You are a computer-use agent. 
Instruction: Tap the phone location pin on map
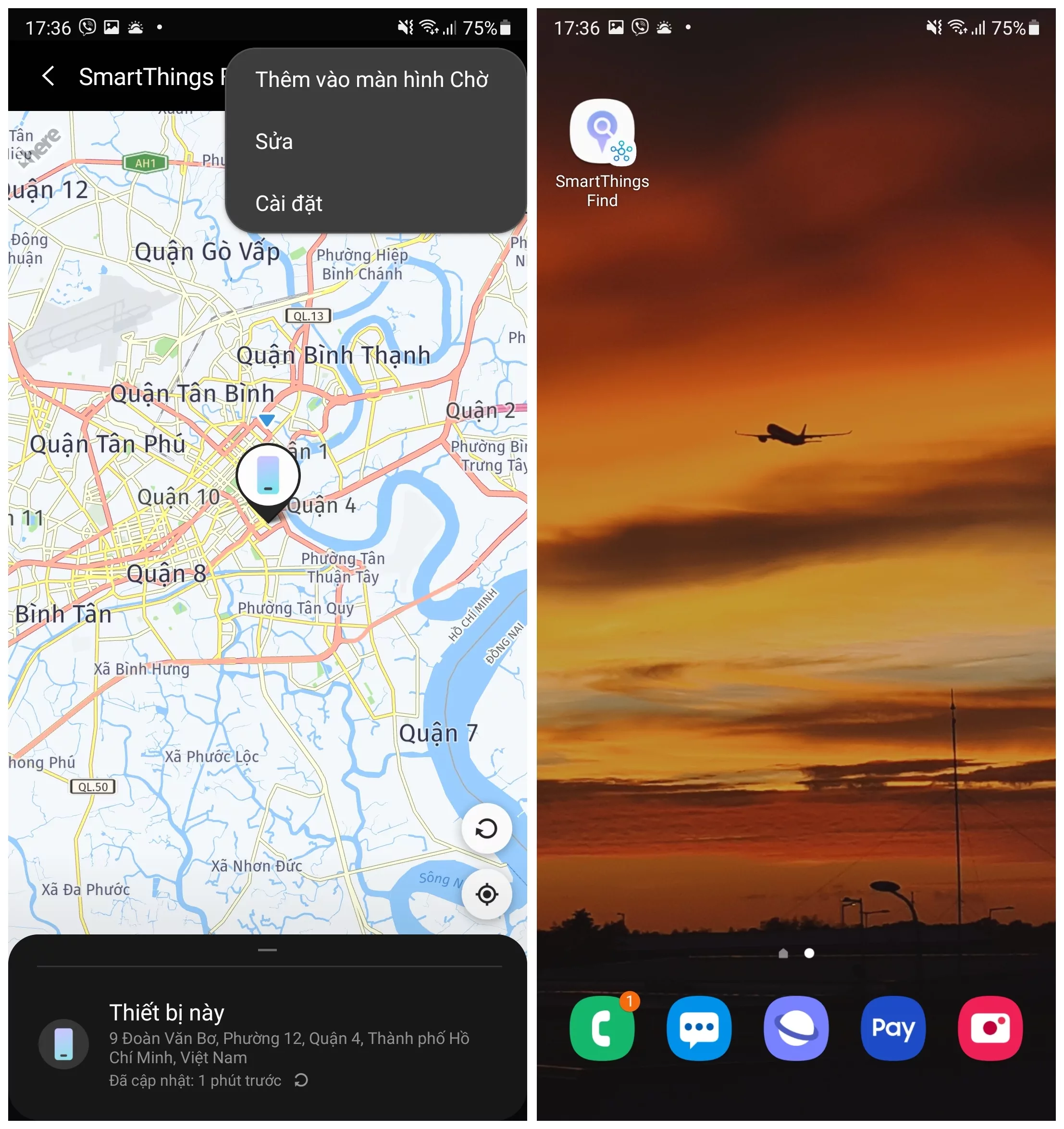click(x=268, y=477)
